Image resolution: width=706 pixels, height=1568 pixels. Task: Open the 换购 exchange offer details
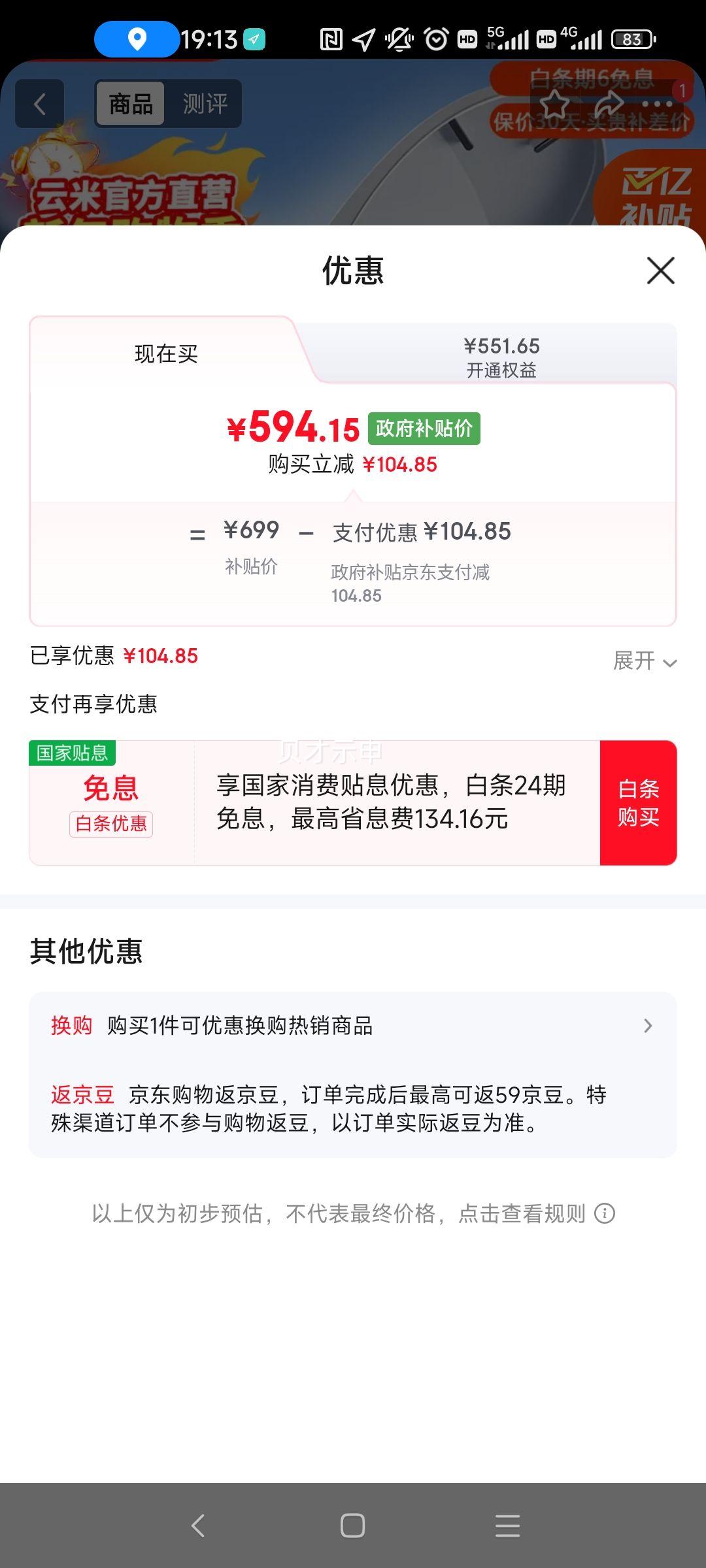tap(353, 1026)
